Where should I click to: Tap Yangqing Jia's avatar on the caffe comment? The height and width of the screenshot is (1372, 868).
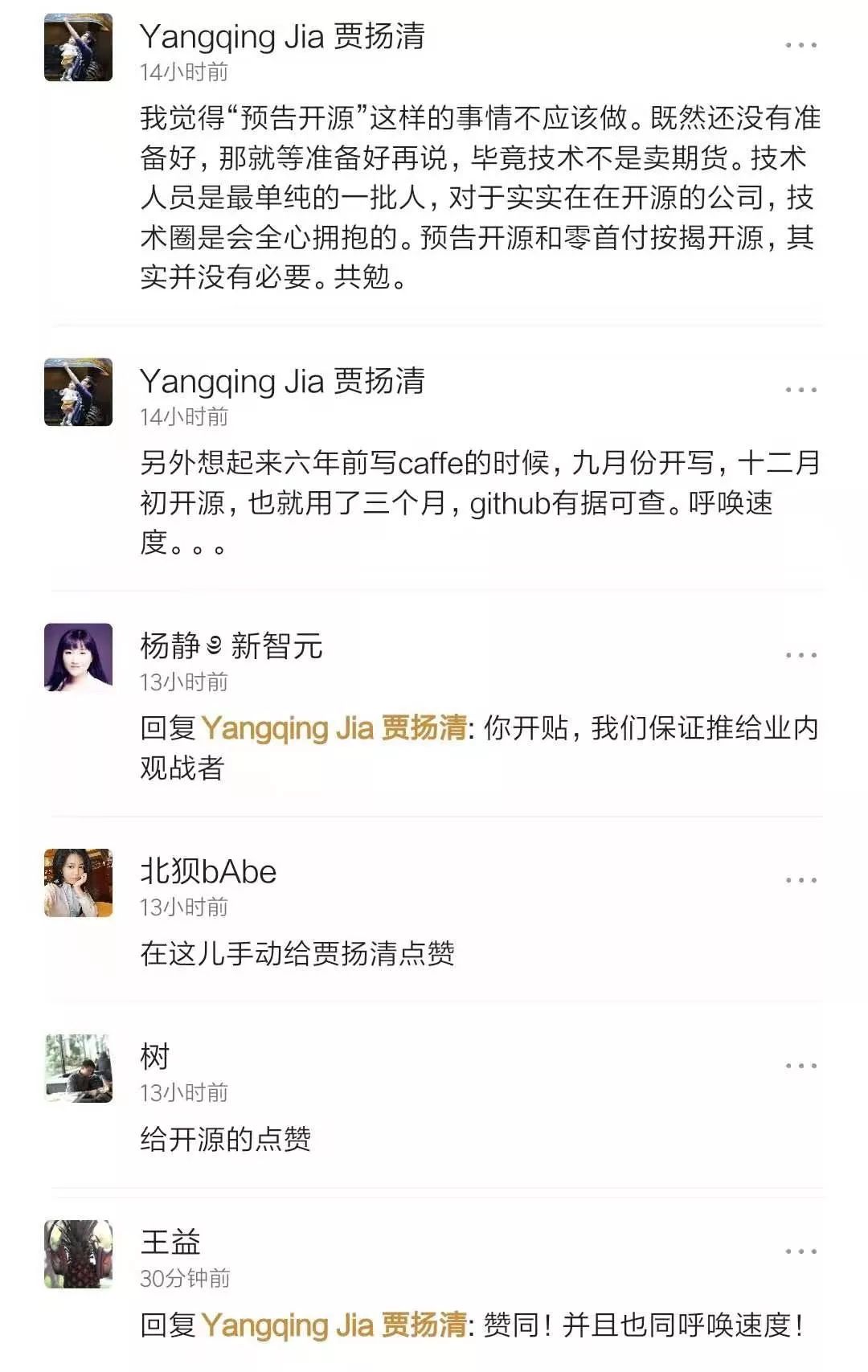pyautogui.click(x=78, y=392)
